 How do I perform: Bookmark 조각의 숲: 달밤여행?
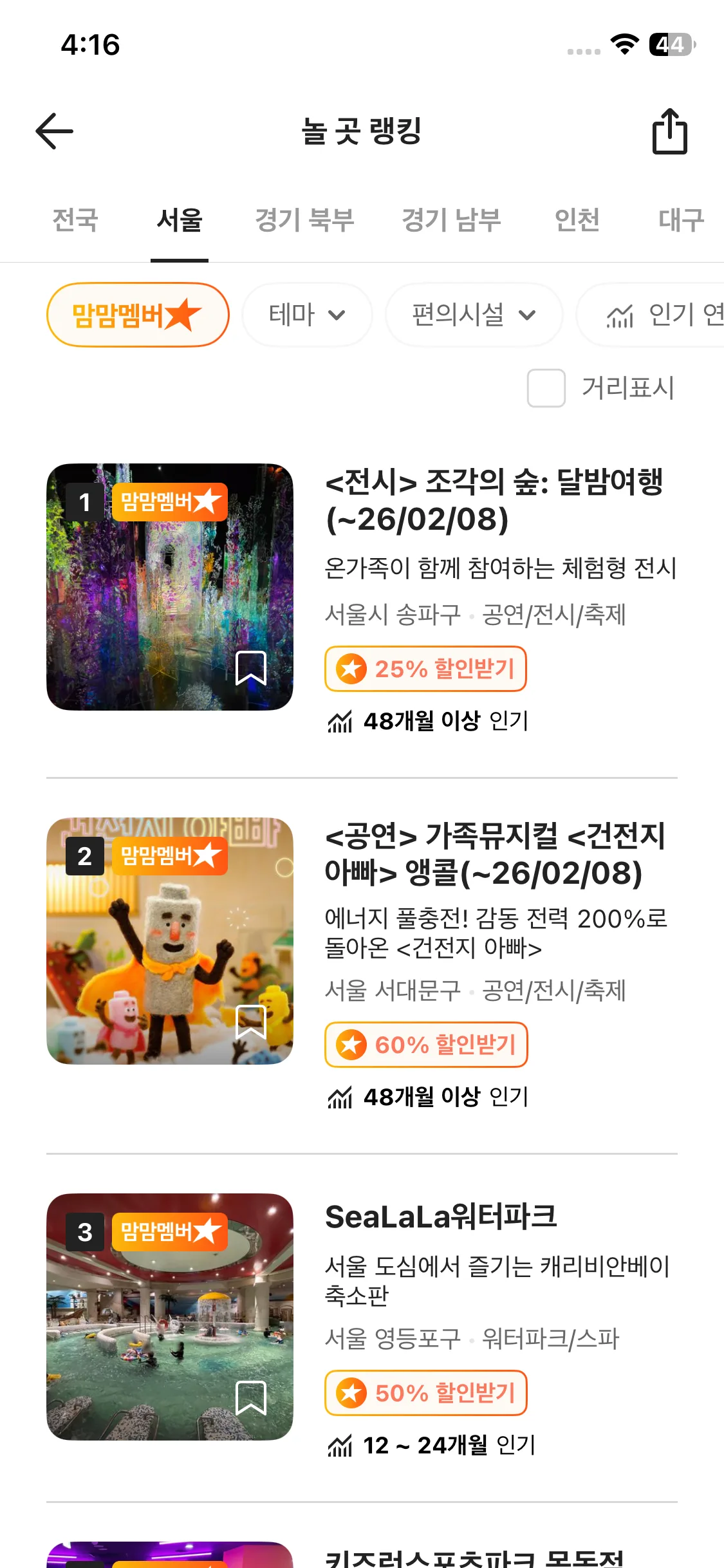click(250, 668)
